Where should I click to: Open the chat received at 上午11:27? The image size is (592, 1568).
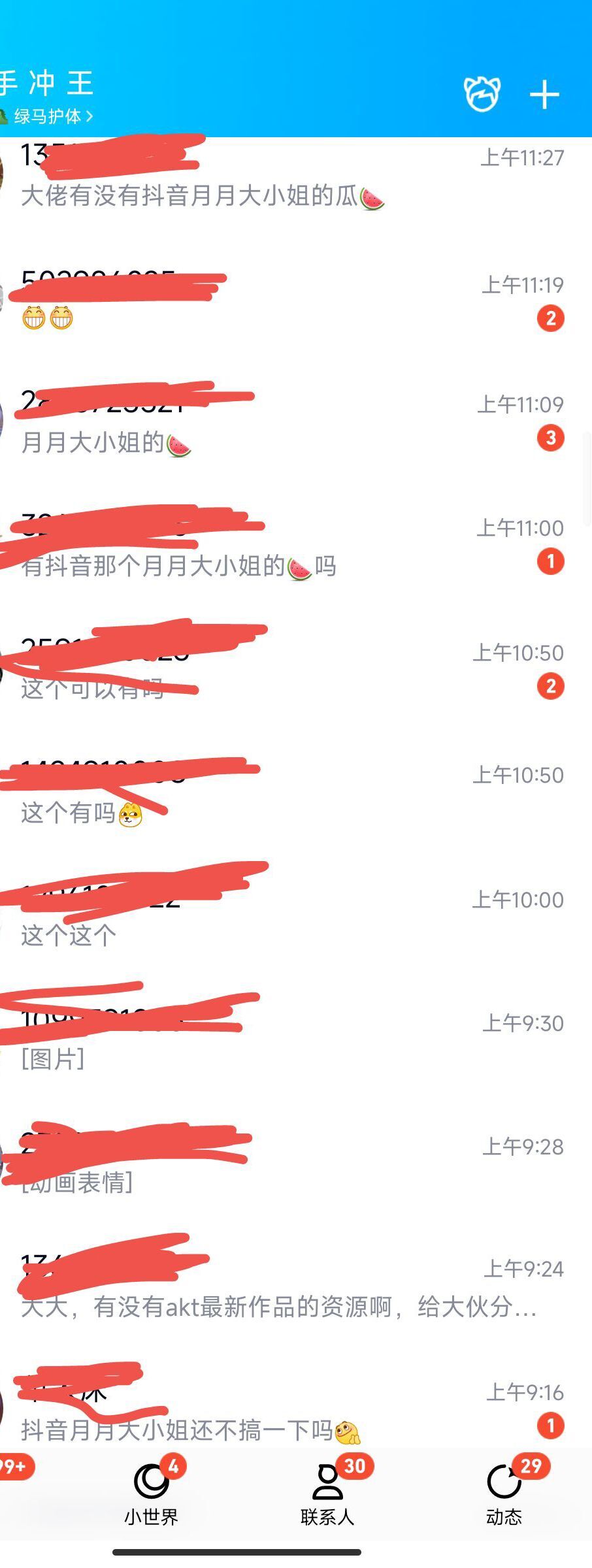[x=294, y=176]
